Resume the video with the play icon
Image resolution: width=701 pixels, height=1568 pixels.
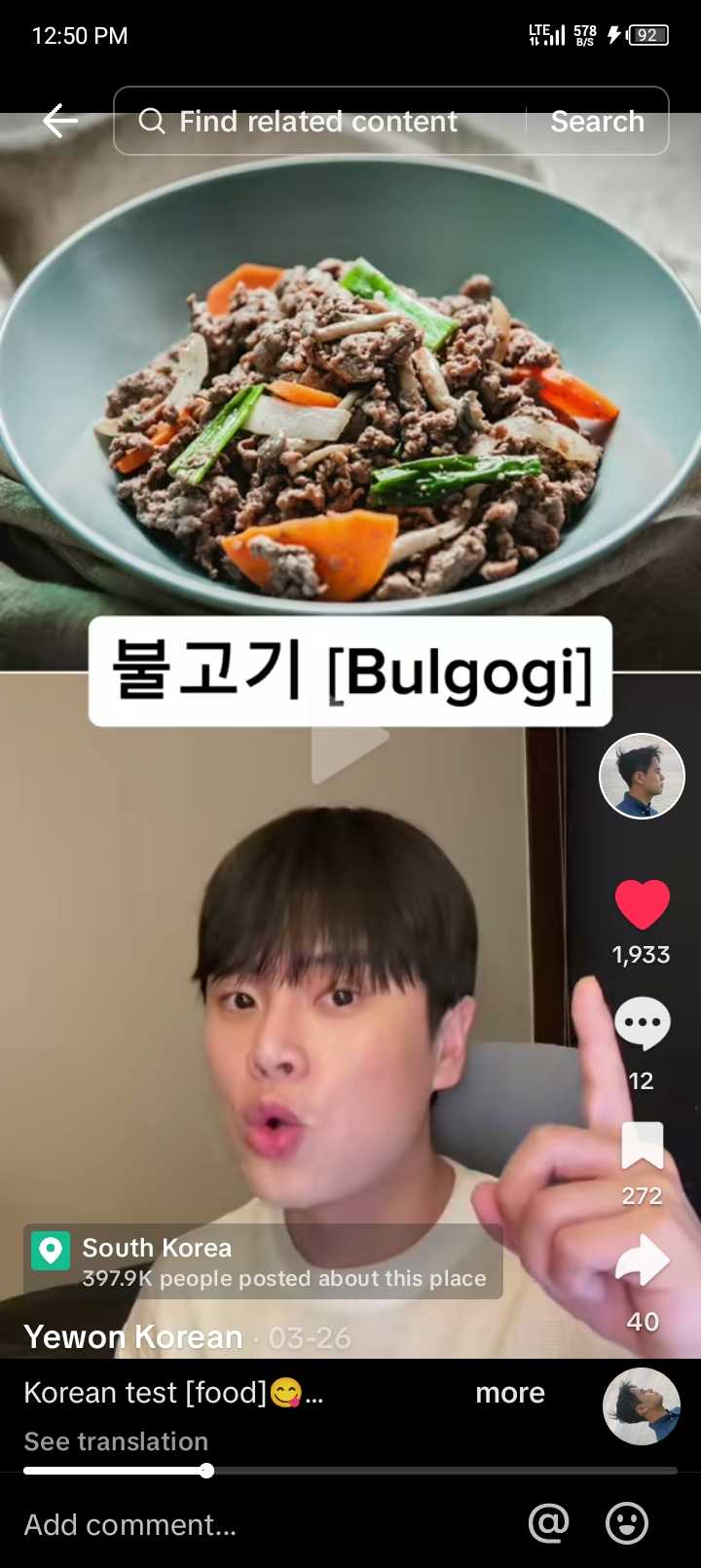pyautogui.click(x=350, y=740)
